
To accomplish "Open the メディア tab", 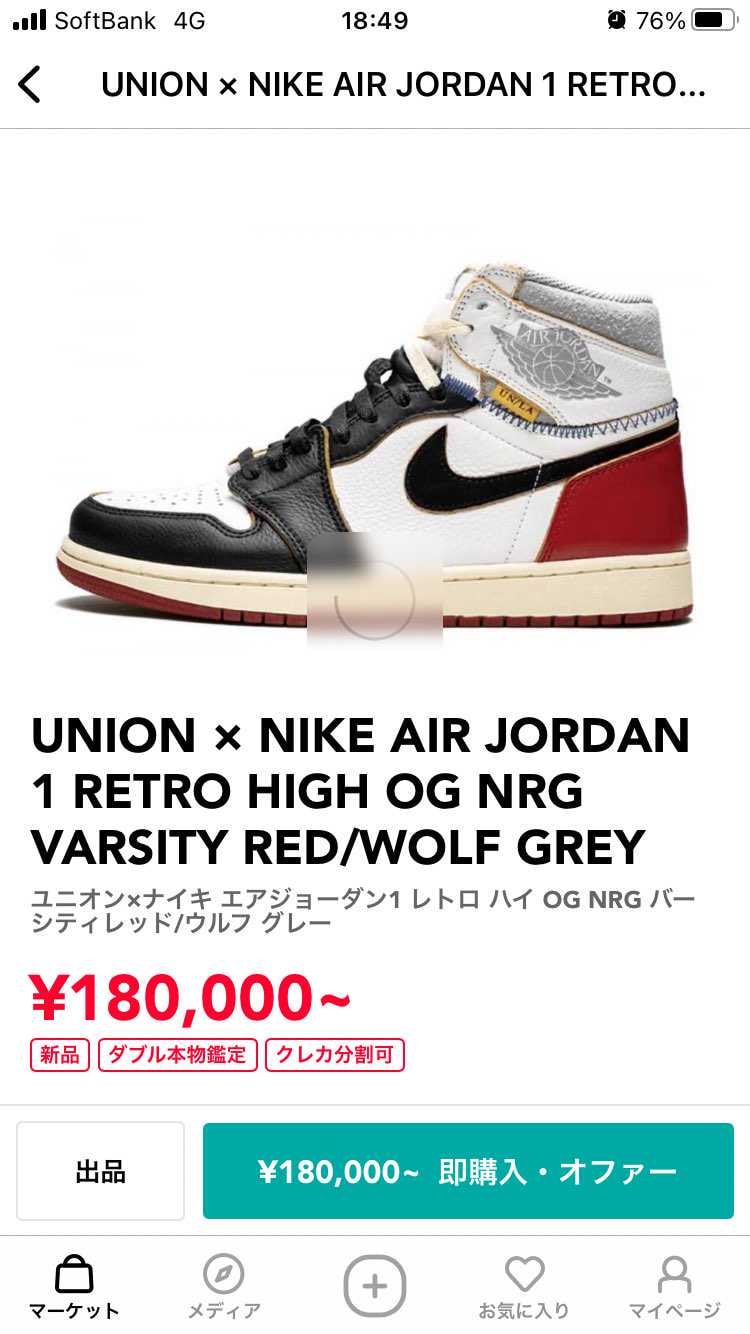I will [224, 1287].
